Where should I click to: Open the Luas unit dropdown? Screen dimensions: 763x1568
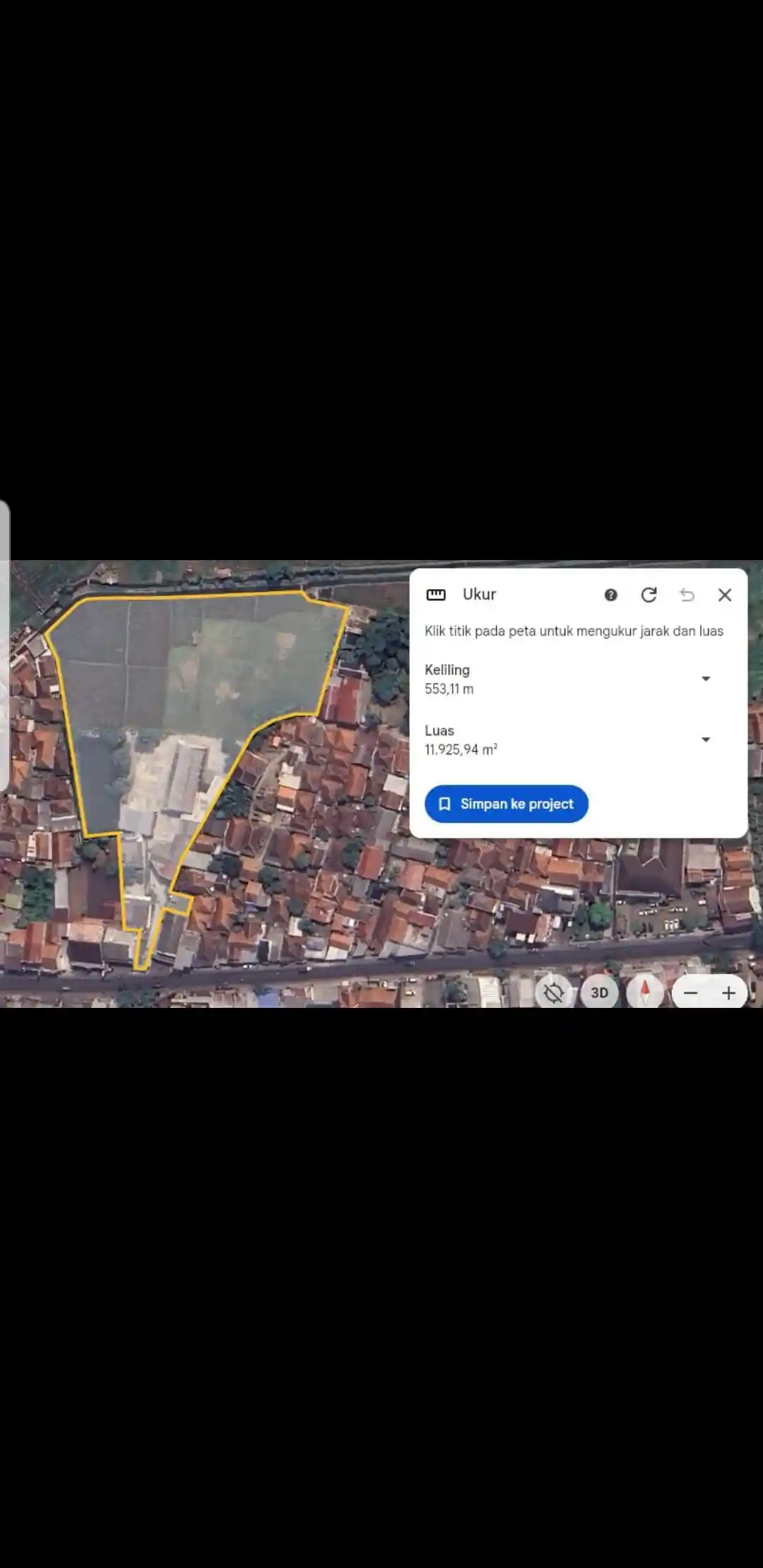[x=705, y=740]
